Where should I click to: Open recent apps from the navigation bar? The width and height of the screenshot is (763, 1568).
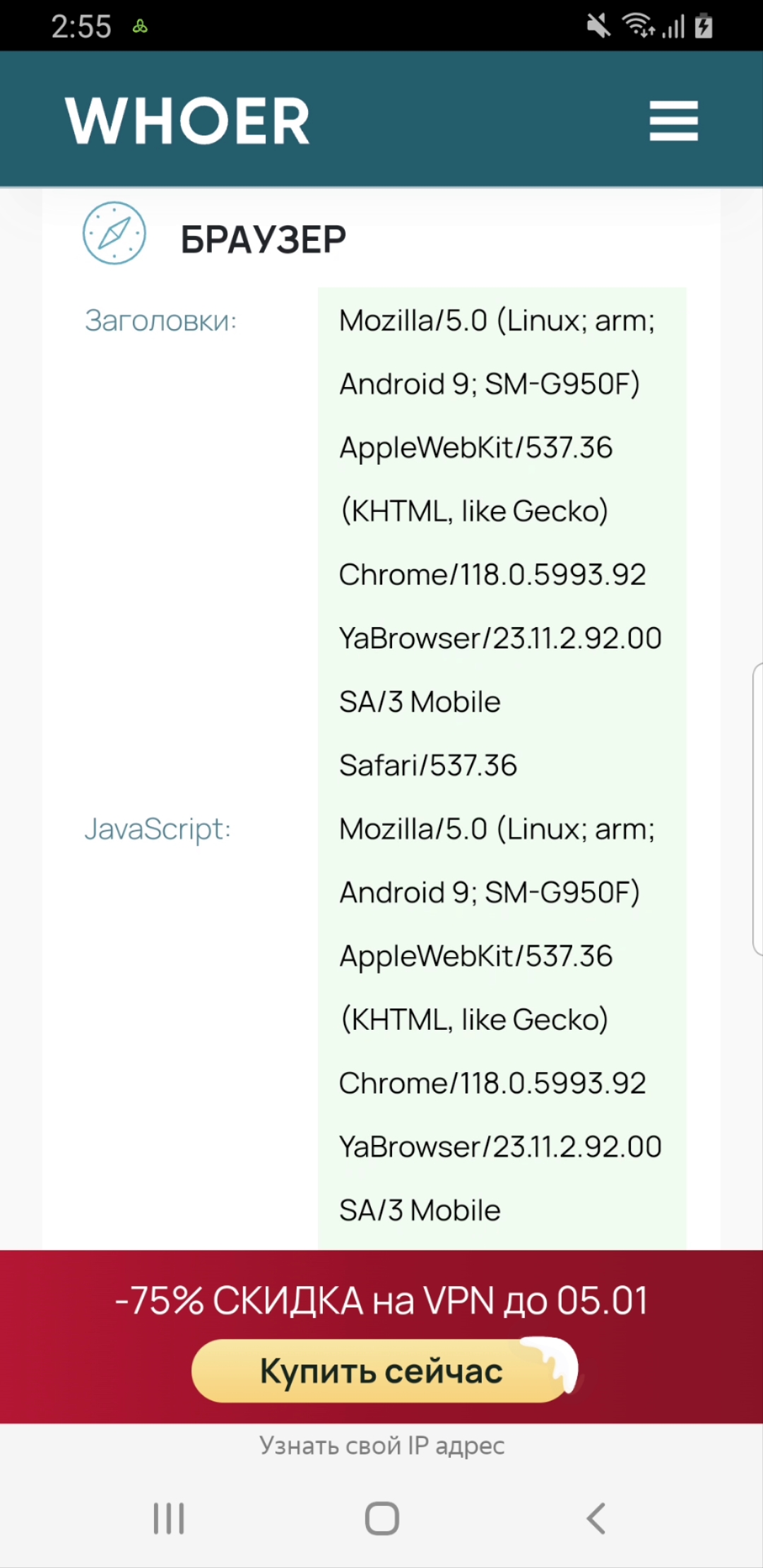tap(169, 1518)
